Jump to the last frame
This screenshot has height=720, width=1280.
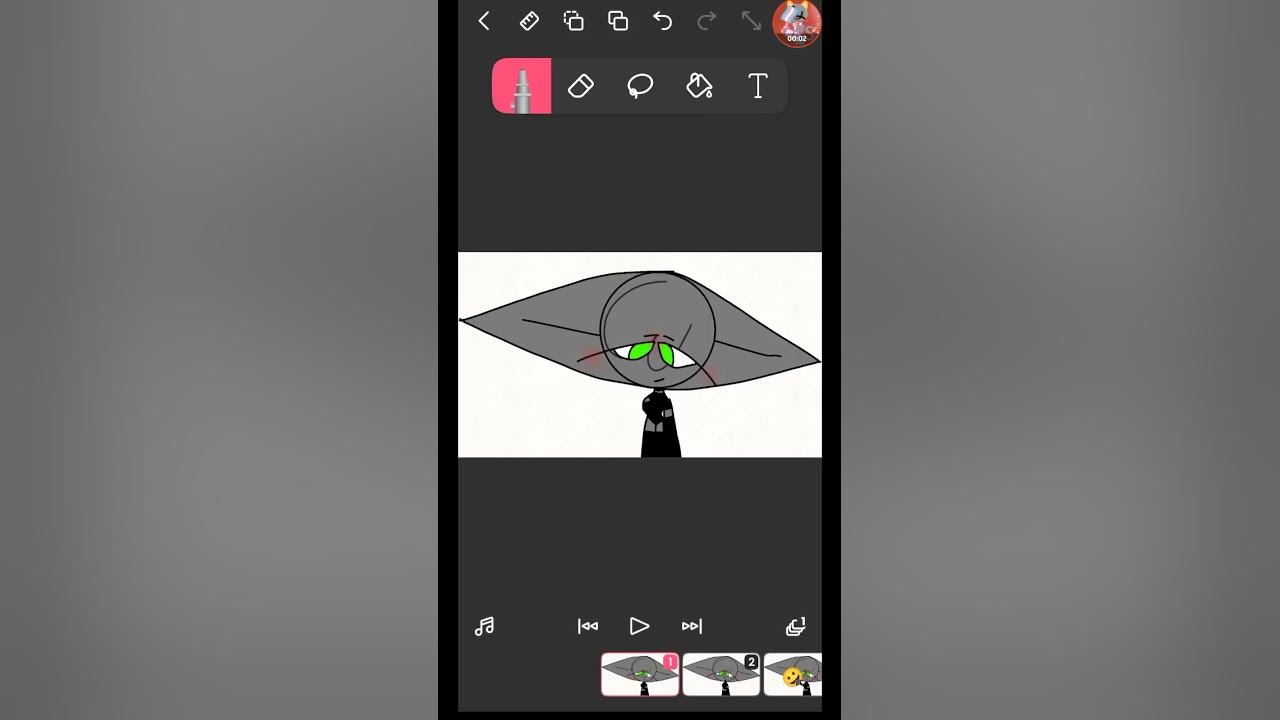click(692, 627)
